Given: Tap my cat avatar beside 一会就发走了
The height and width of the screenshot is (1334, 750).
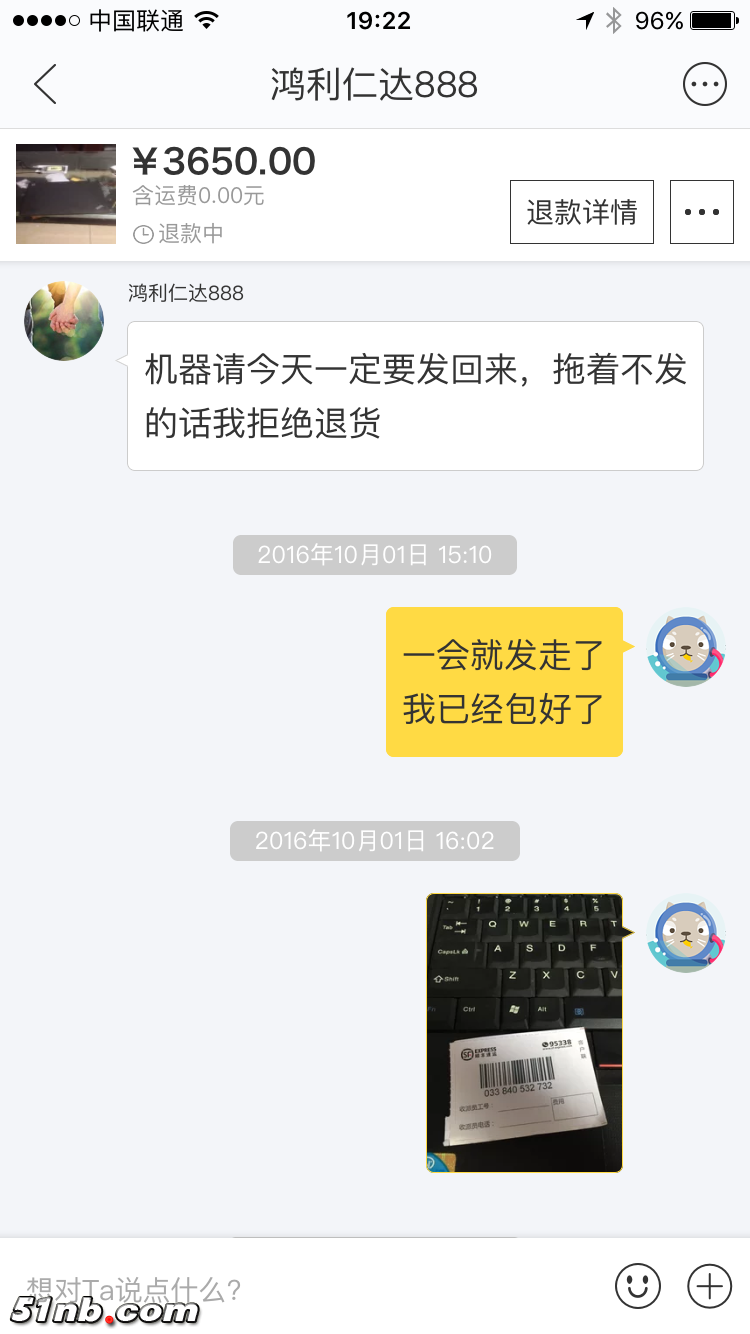Looking at the screenshot, I should 685,648.
